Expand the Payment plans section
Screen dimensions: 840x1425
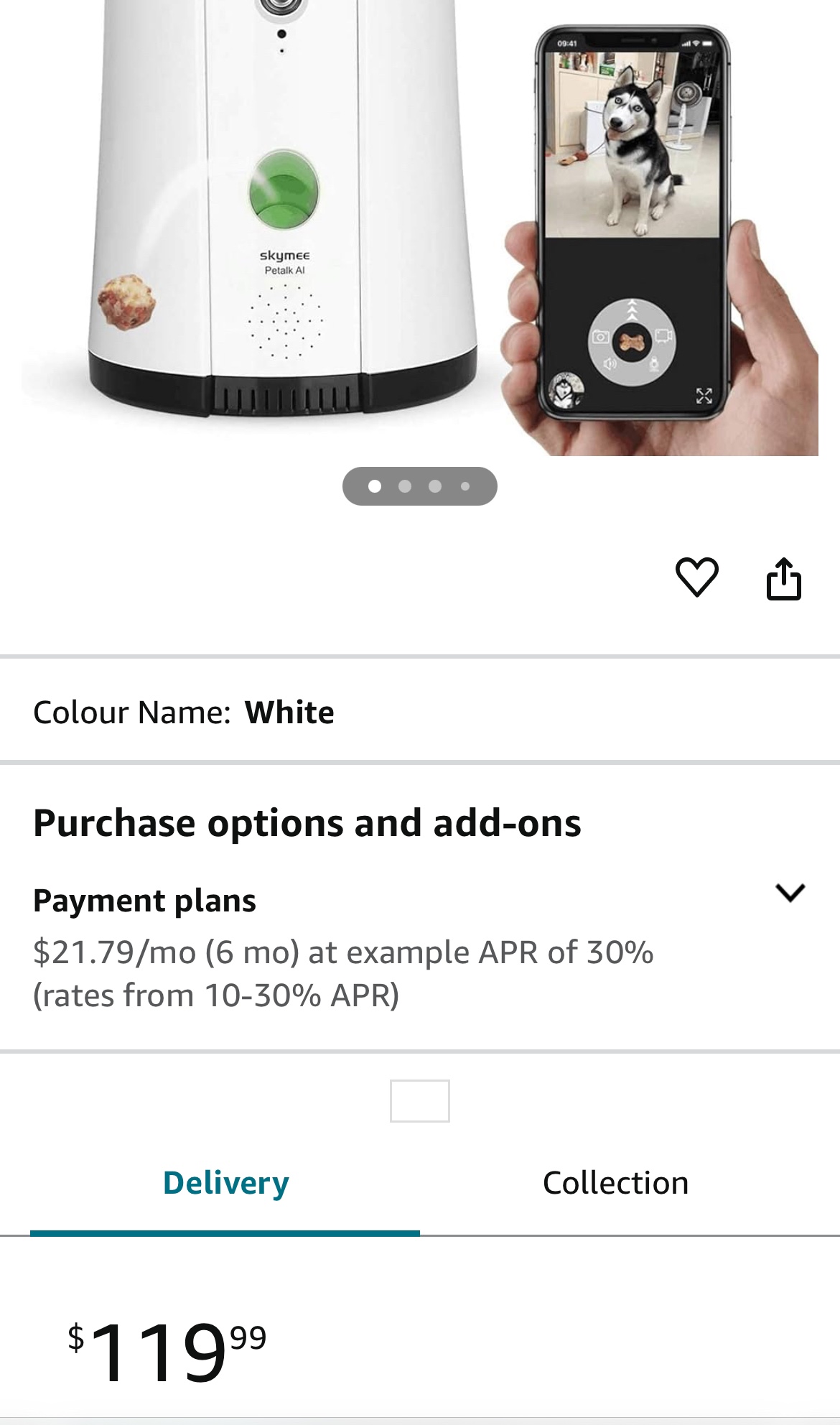(790, 893)
